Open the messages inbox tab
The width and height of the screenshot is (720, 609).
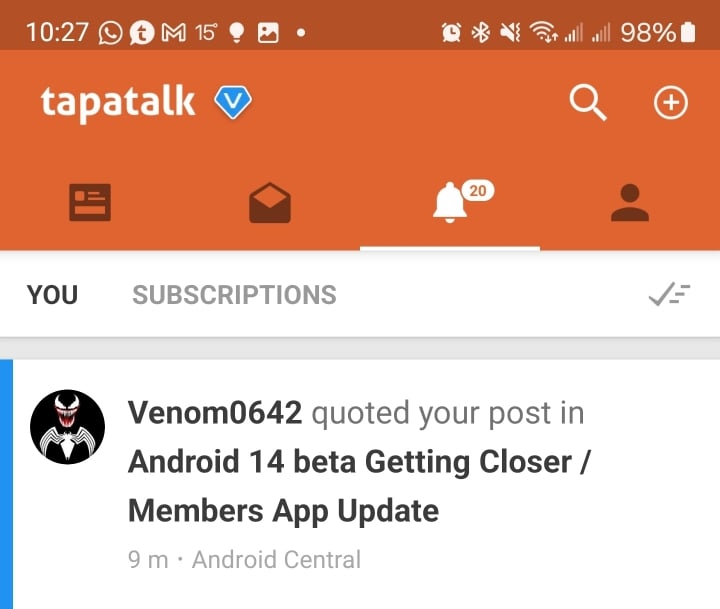tap(269, 203)
